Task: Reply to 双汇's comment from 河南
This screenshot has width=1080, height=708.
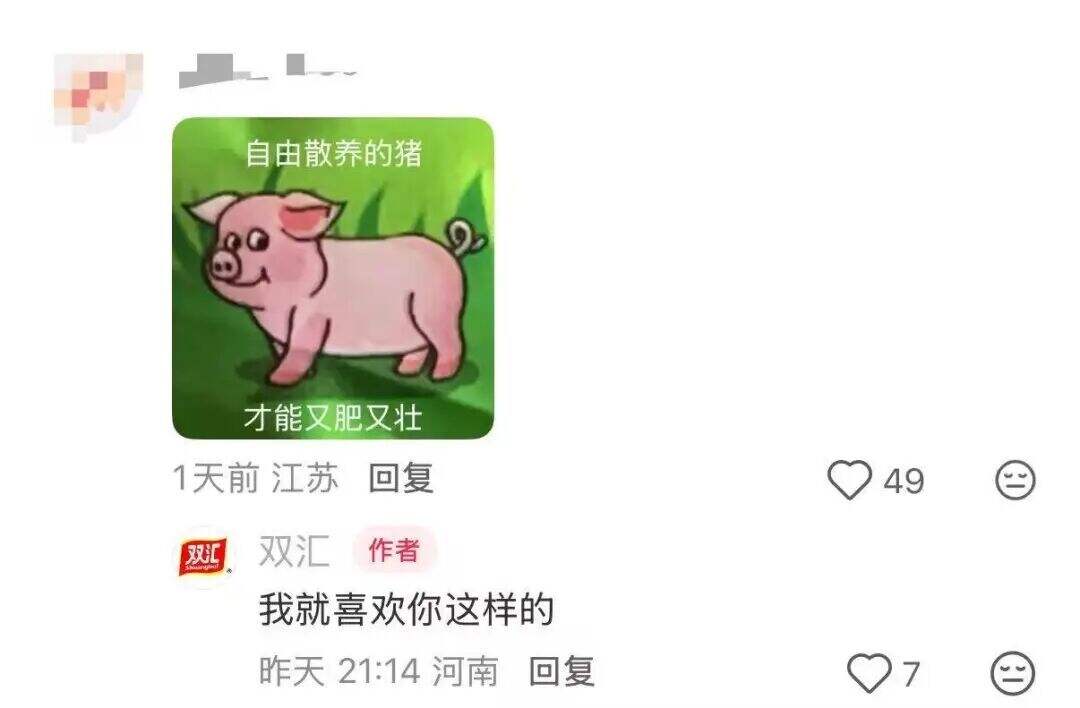Action: pyautogui.click(x=561, y=671)
